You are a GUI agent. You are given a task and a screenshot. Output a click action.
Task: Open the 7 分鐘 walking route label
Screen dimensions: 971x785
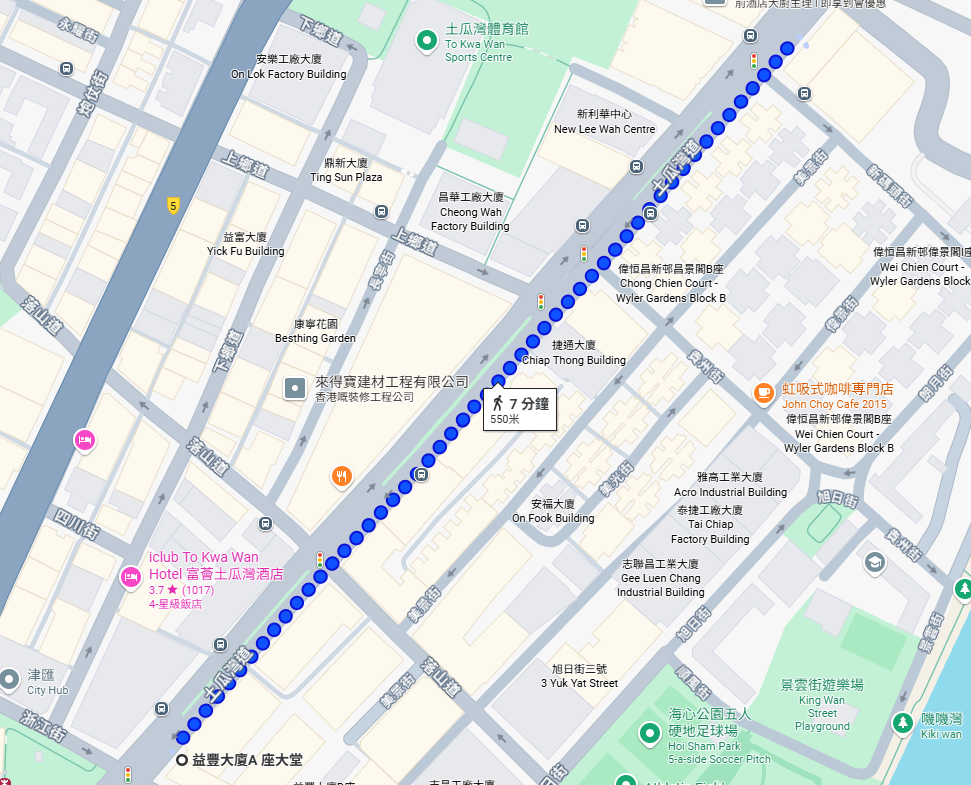point(519,409)
